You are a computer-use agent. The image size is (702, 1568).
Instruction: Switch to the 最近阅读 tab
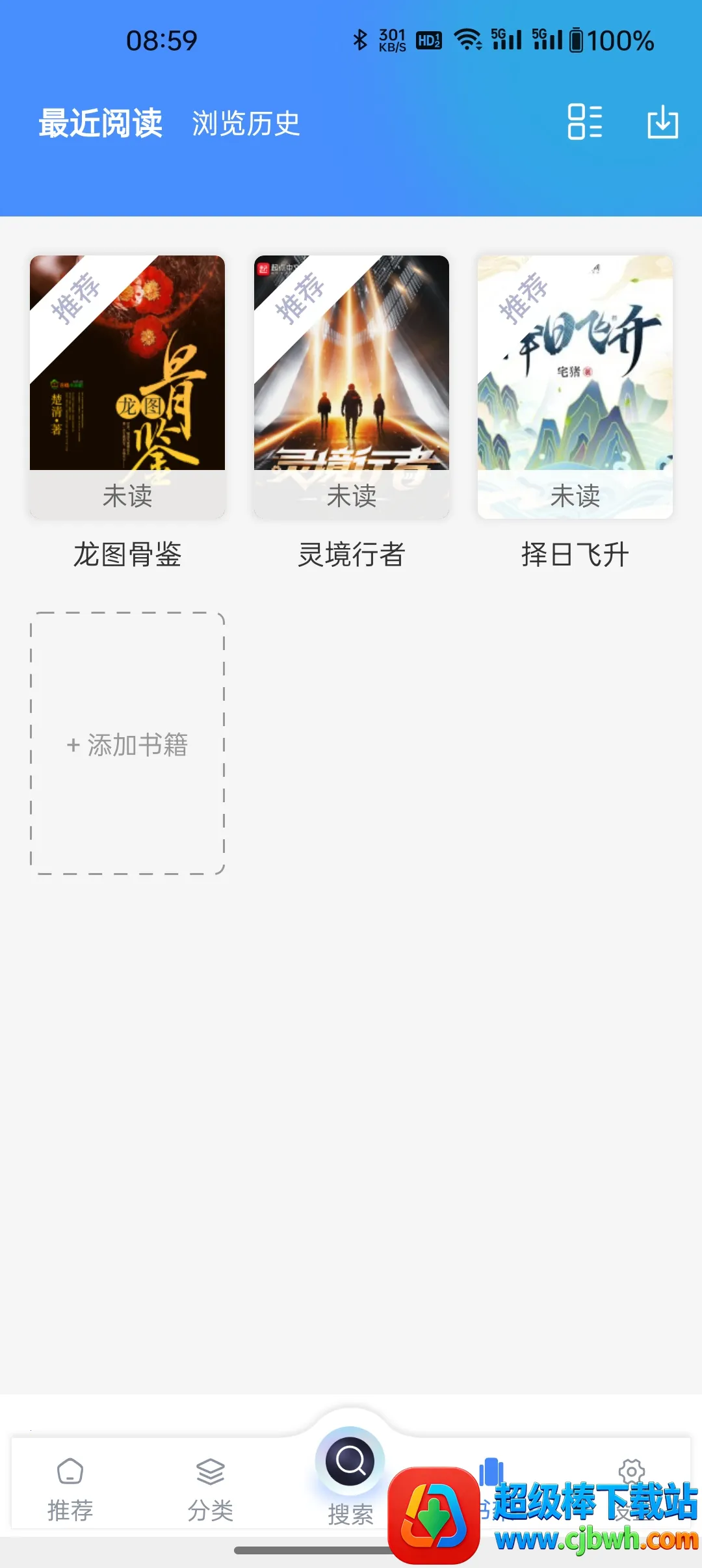[100, 123]
